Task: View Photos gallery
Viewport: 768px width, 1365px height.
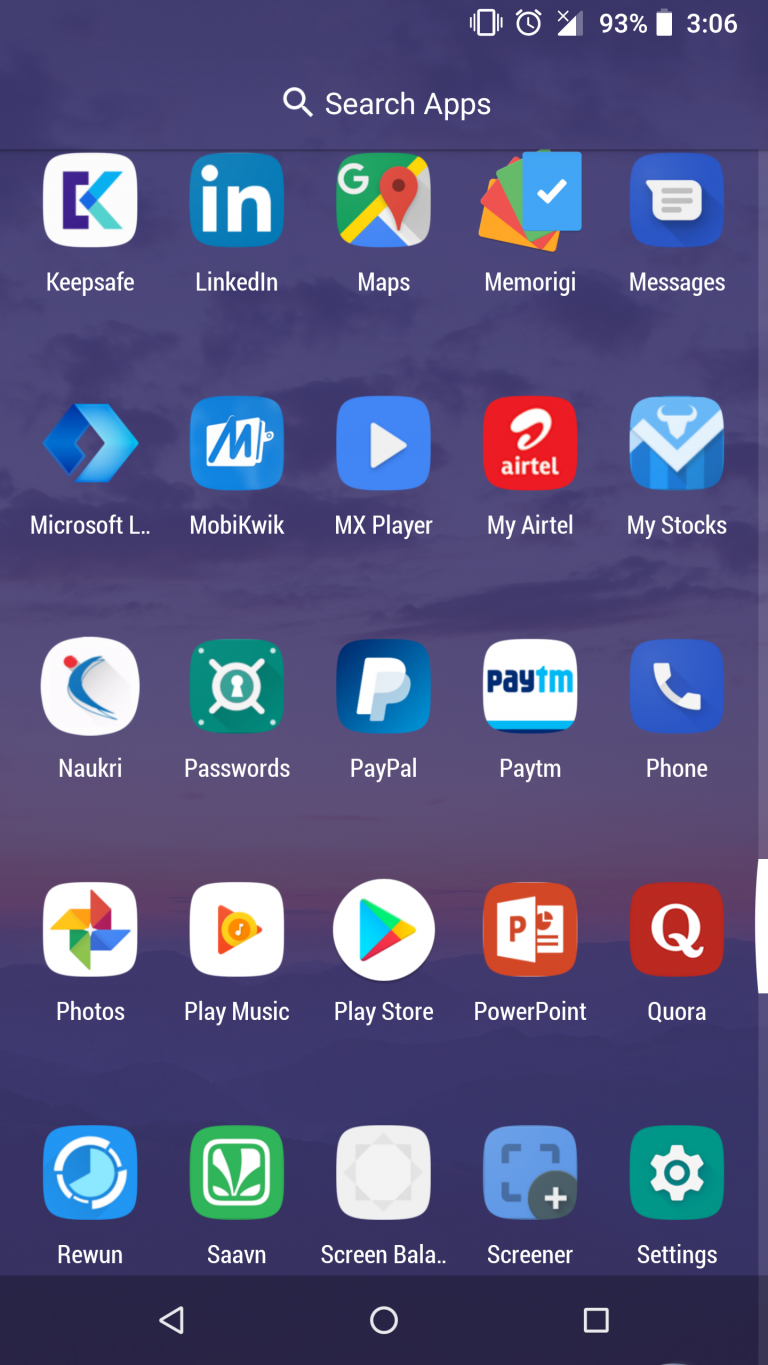Action: [x=90, y=929]
